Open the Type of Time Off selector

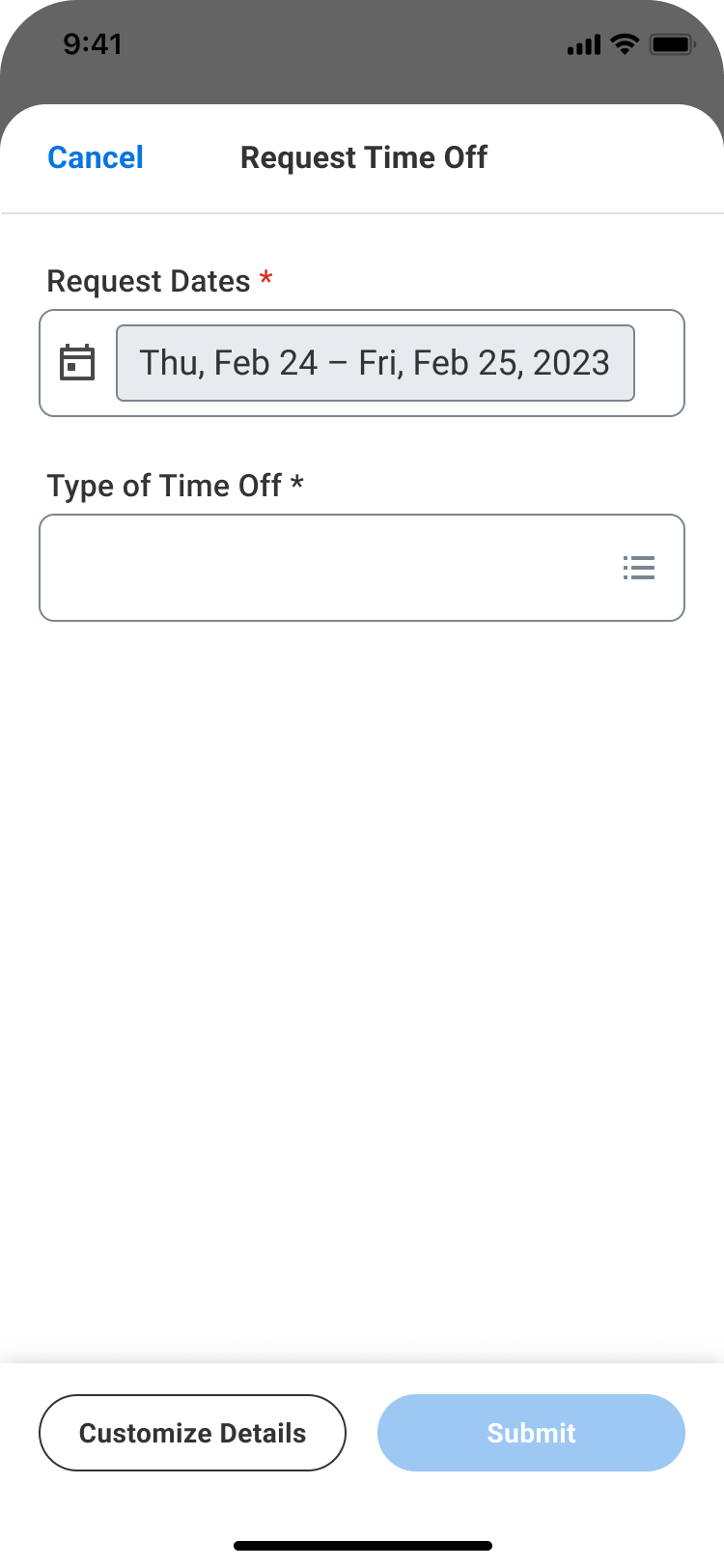[x=362, y=568]
